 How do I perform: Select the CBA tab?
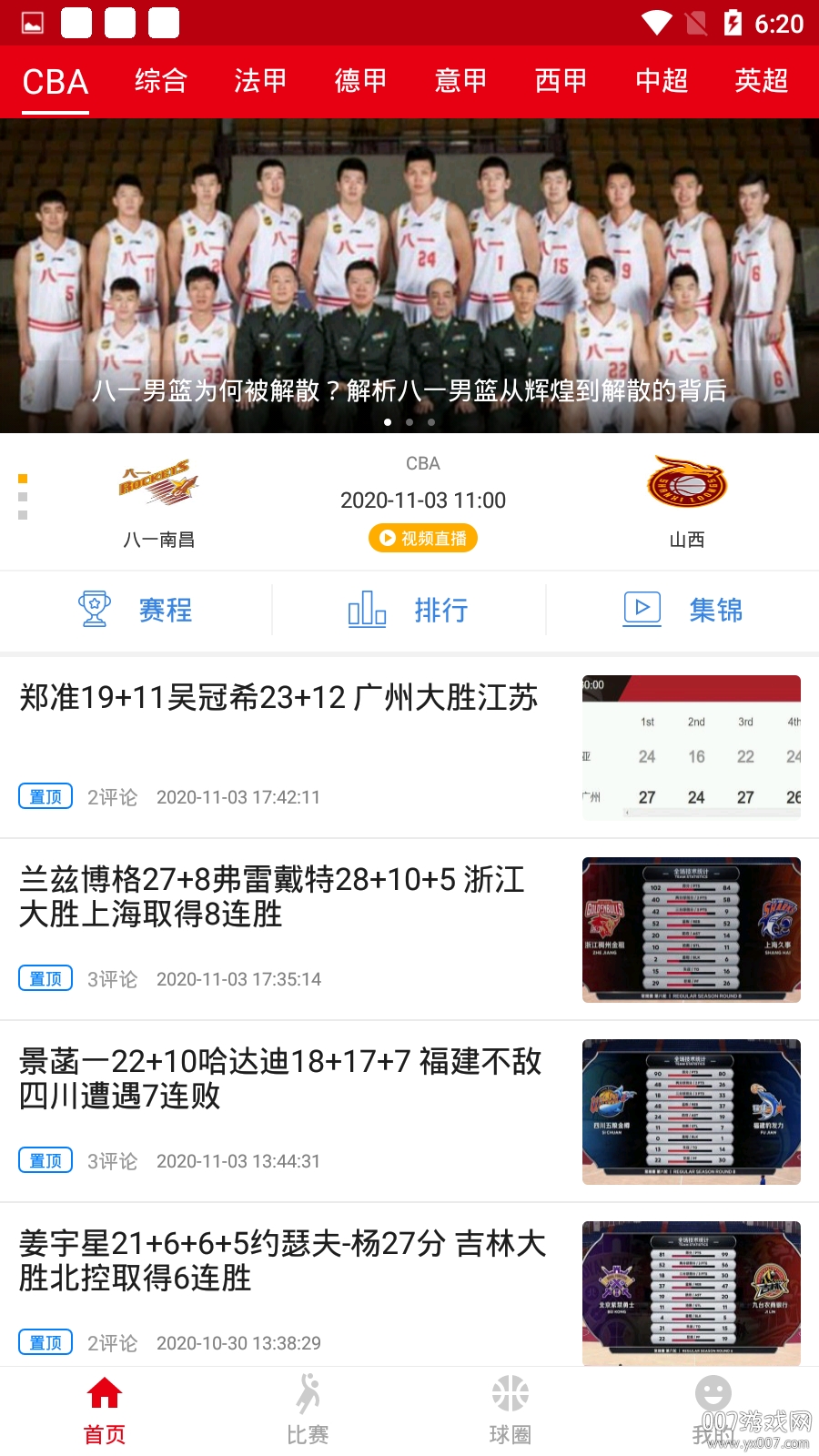pos(56,82)
